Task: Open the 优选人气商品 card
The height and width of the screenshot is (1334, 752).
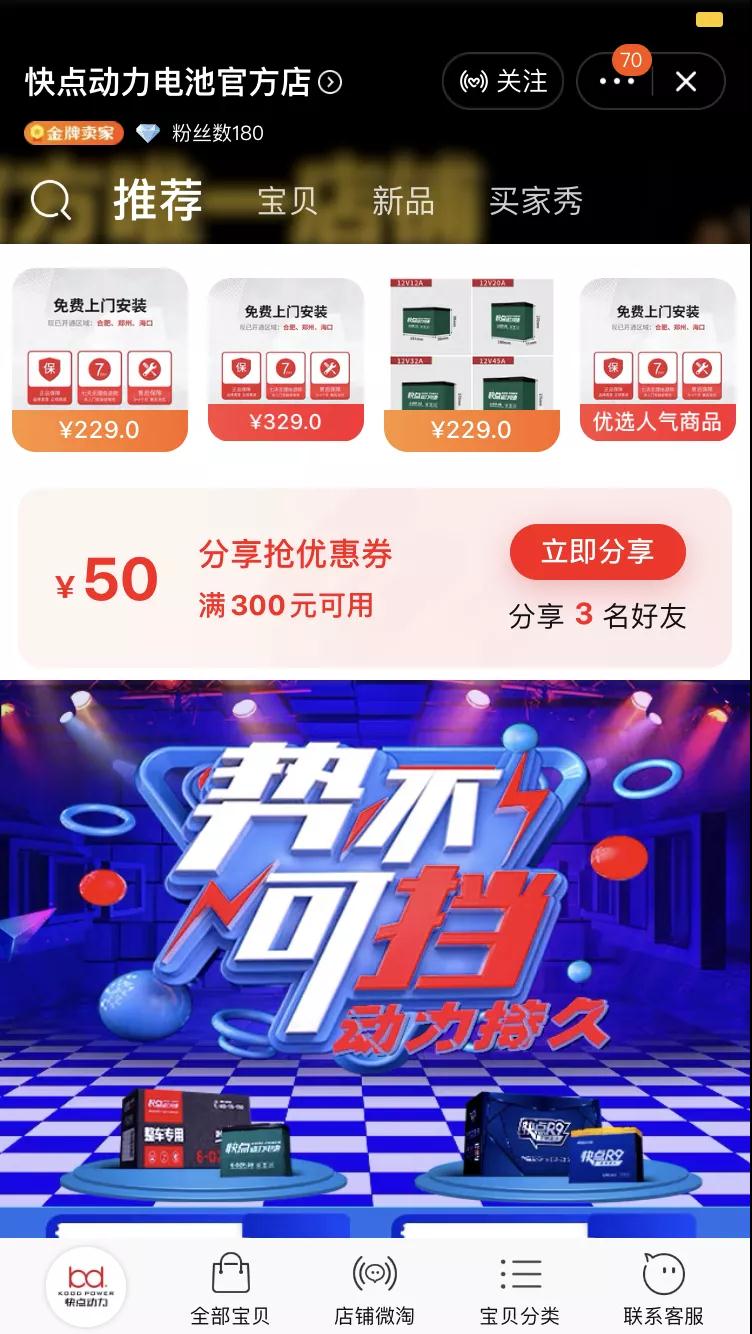Action: [x=658, y=360]
